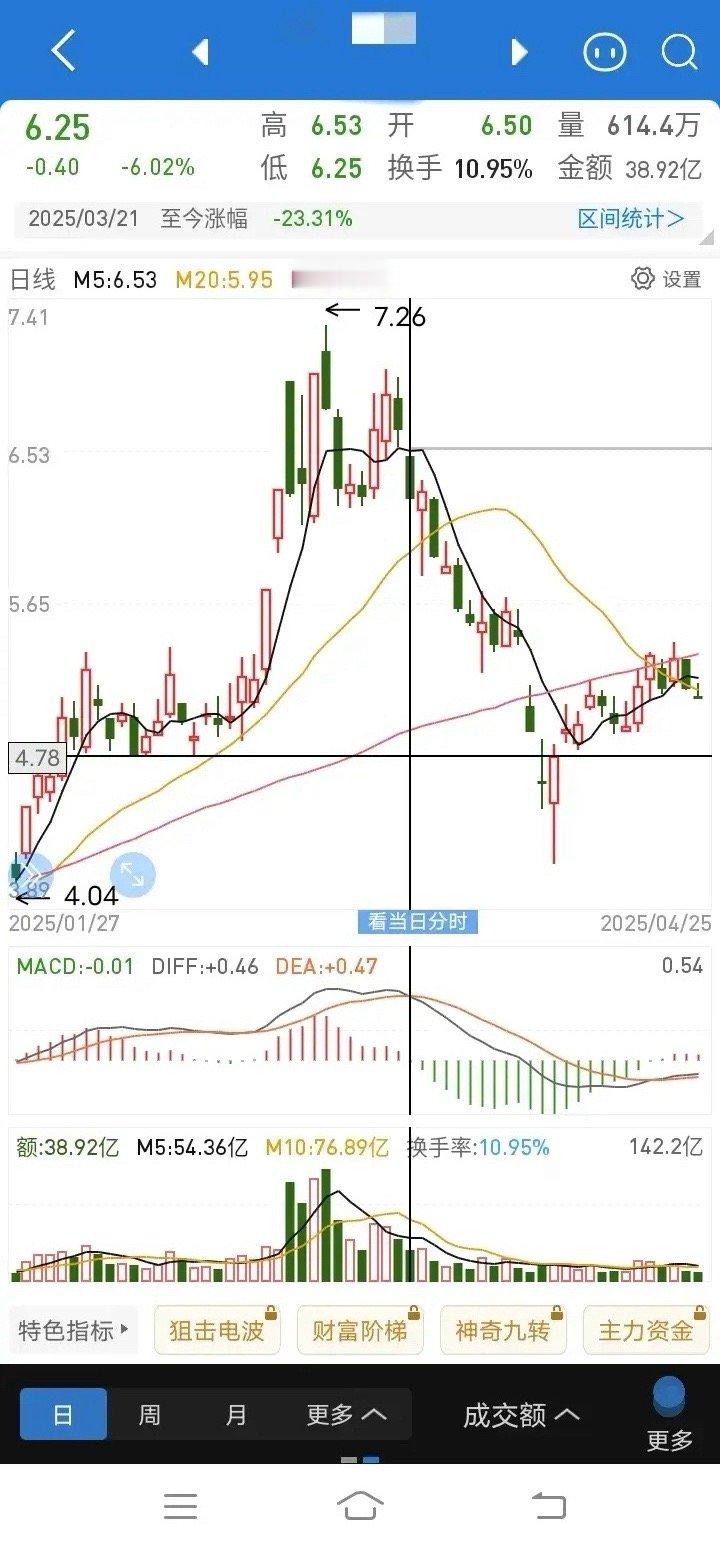Switch to the 月 monthly chart tab
Viewport: 720px width, 1548px height.
coord(236,1414)
